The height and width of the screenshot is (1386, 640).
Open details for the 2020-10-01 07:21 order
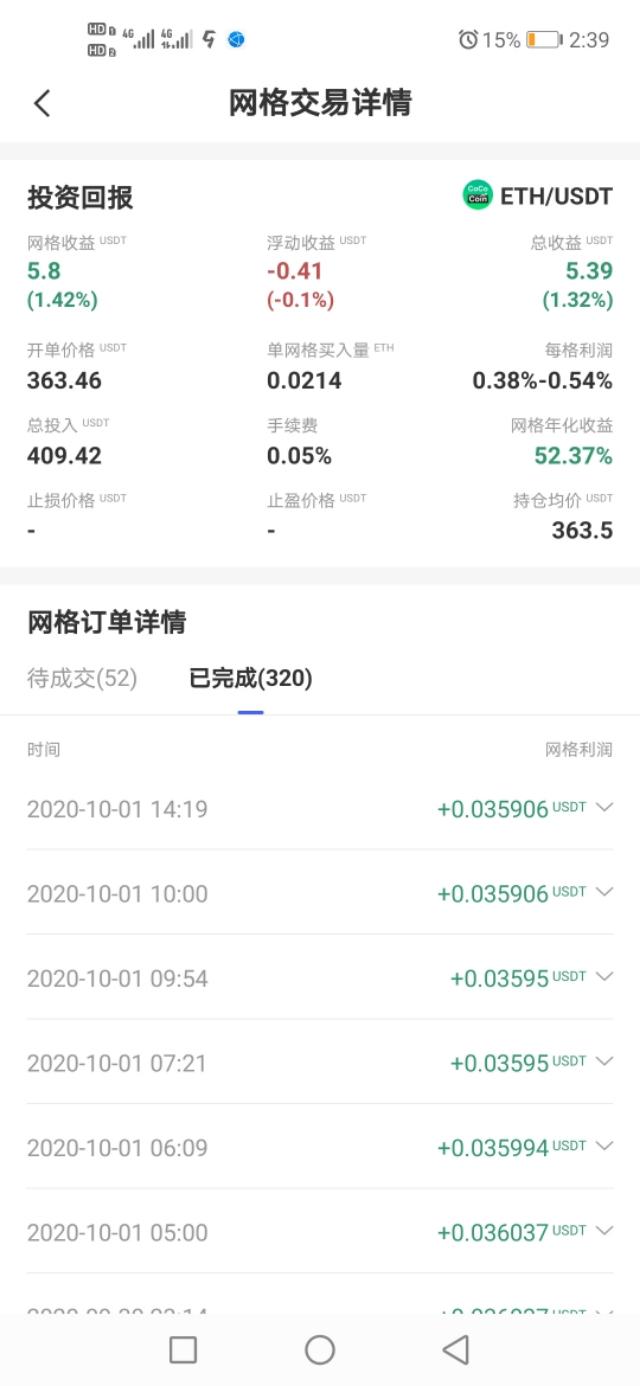pyautogui.click(x=320, y=1063)
